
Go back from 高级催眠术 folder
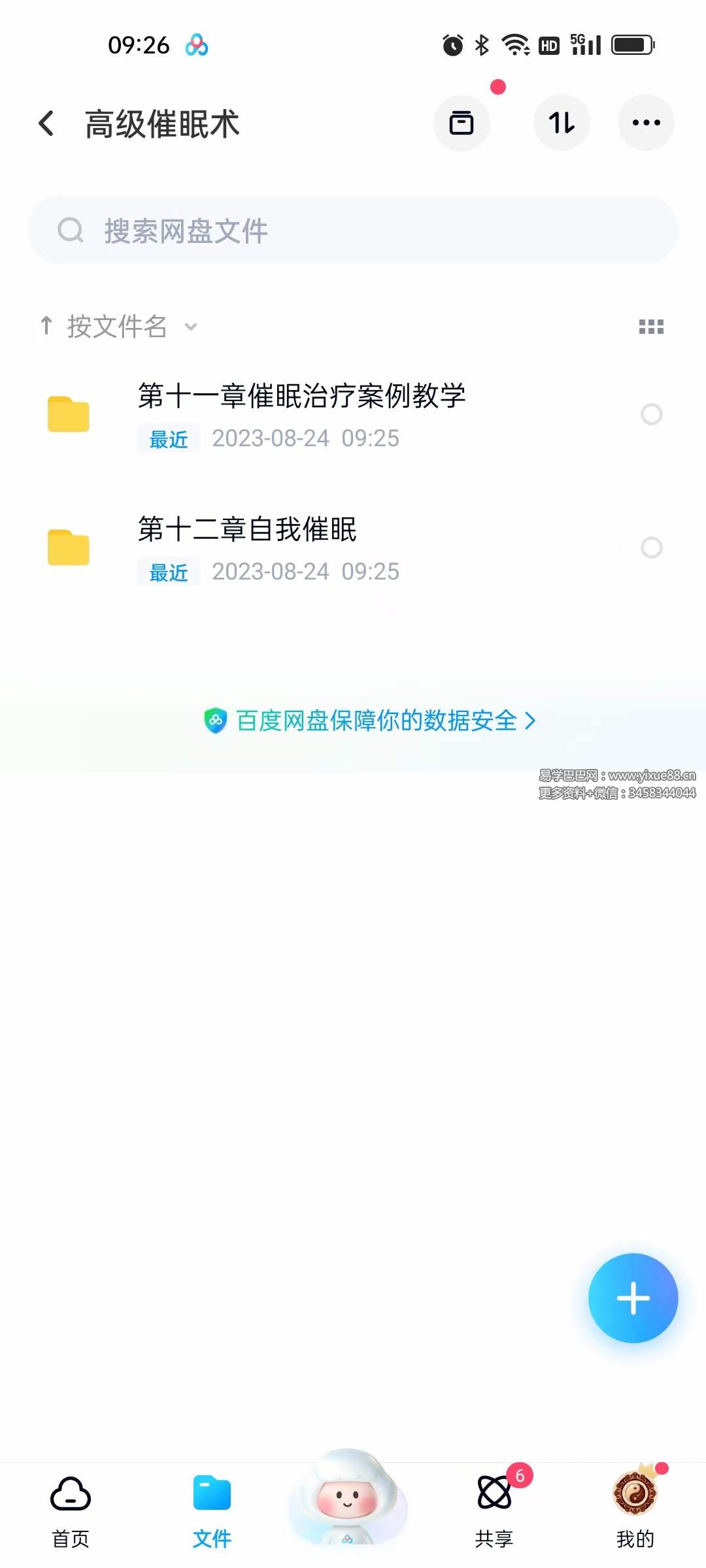point(46,123)
